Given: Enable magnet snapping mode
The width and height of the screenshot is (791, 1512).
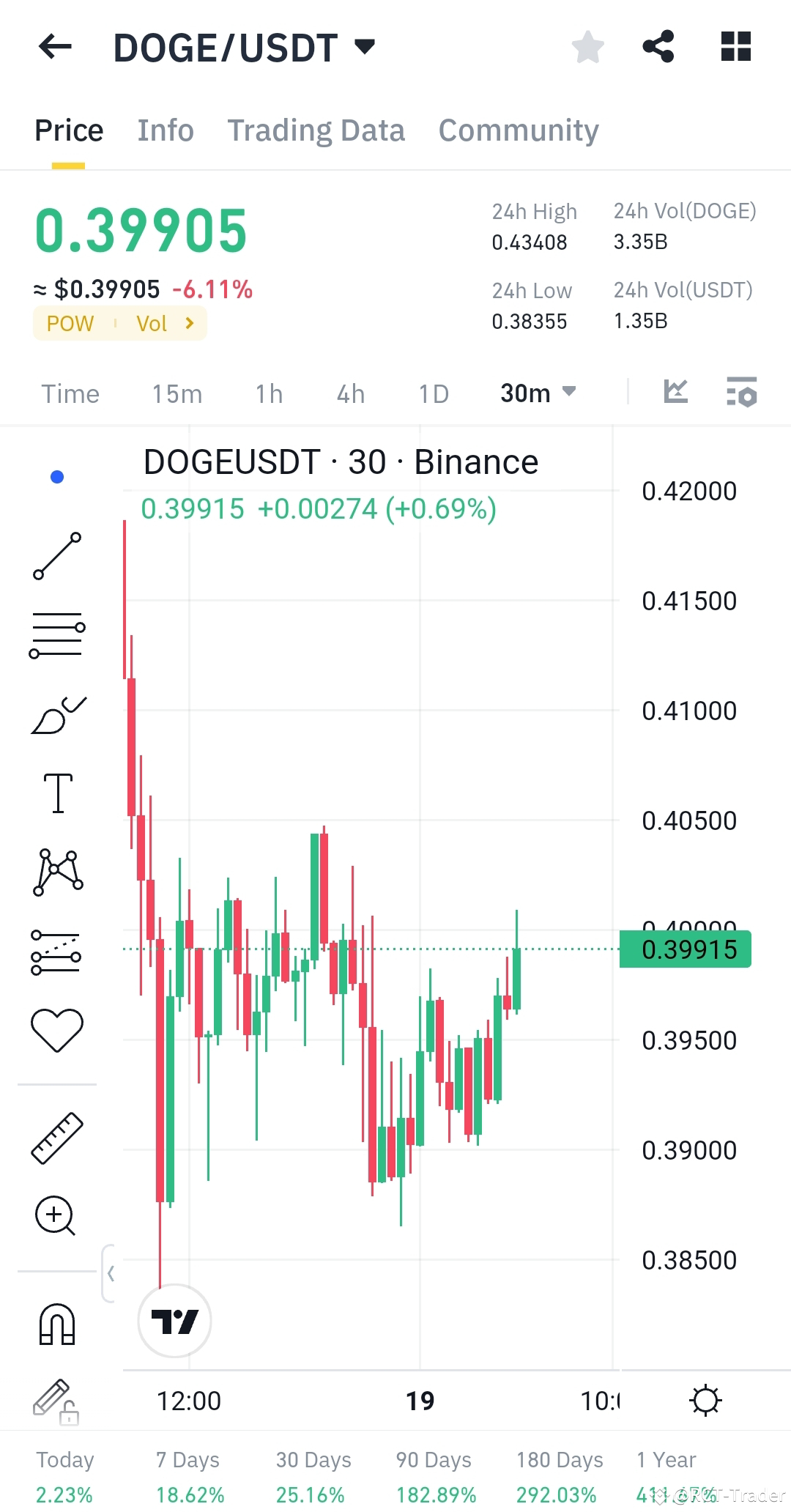Looking at the screenshot, I should click(x=57, y=1323).
